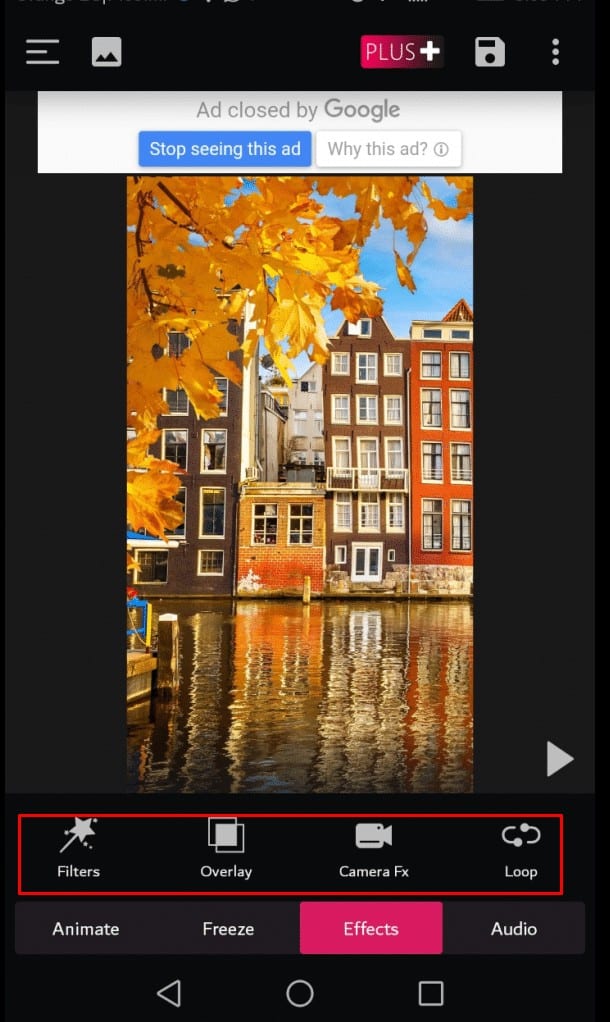Save the project with the floppy disk icon

pos(489,52)
